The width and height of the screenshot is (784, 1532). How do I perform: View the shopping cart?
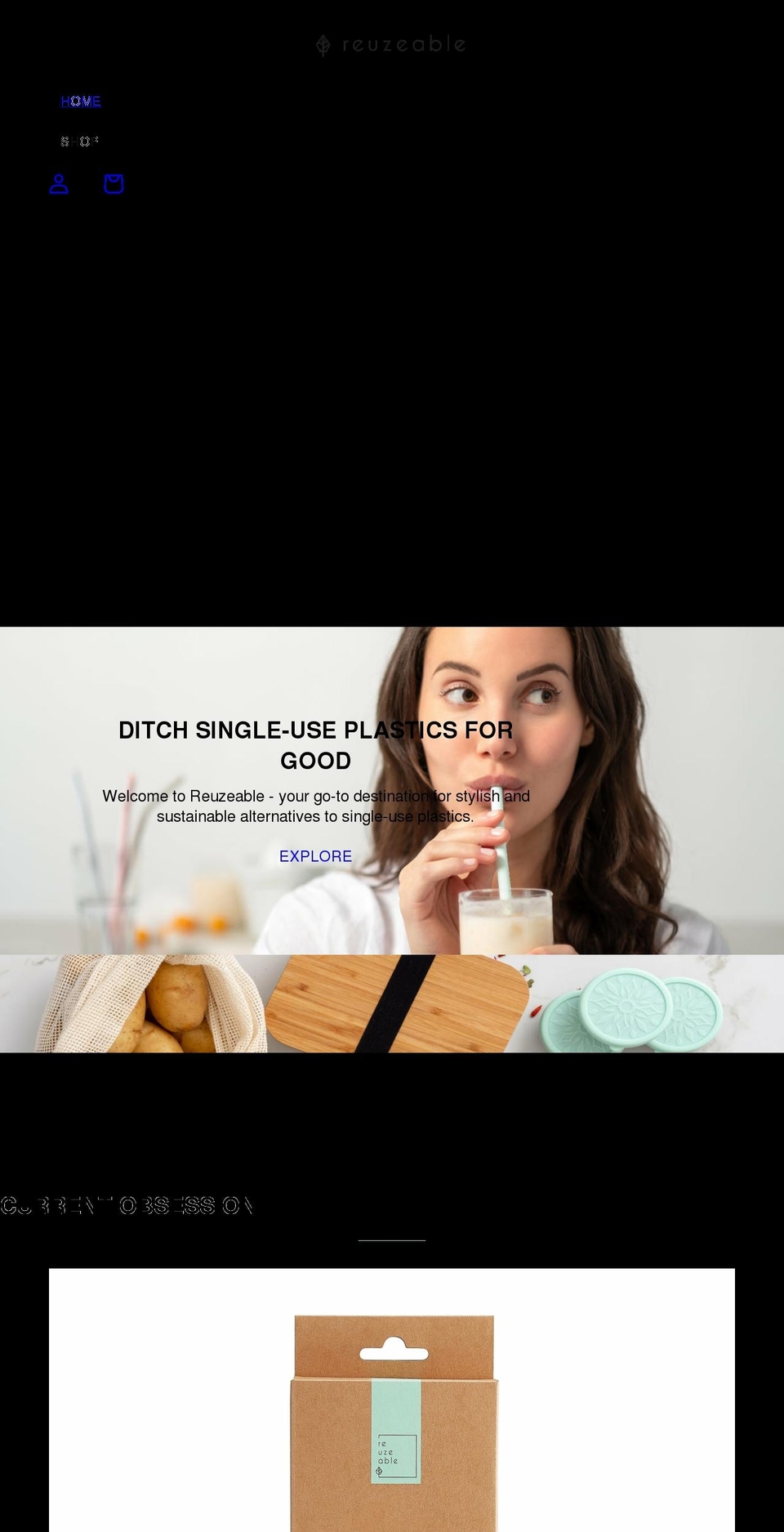tap(114, 184)
